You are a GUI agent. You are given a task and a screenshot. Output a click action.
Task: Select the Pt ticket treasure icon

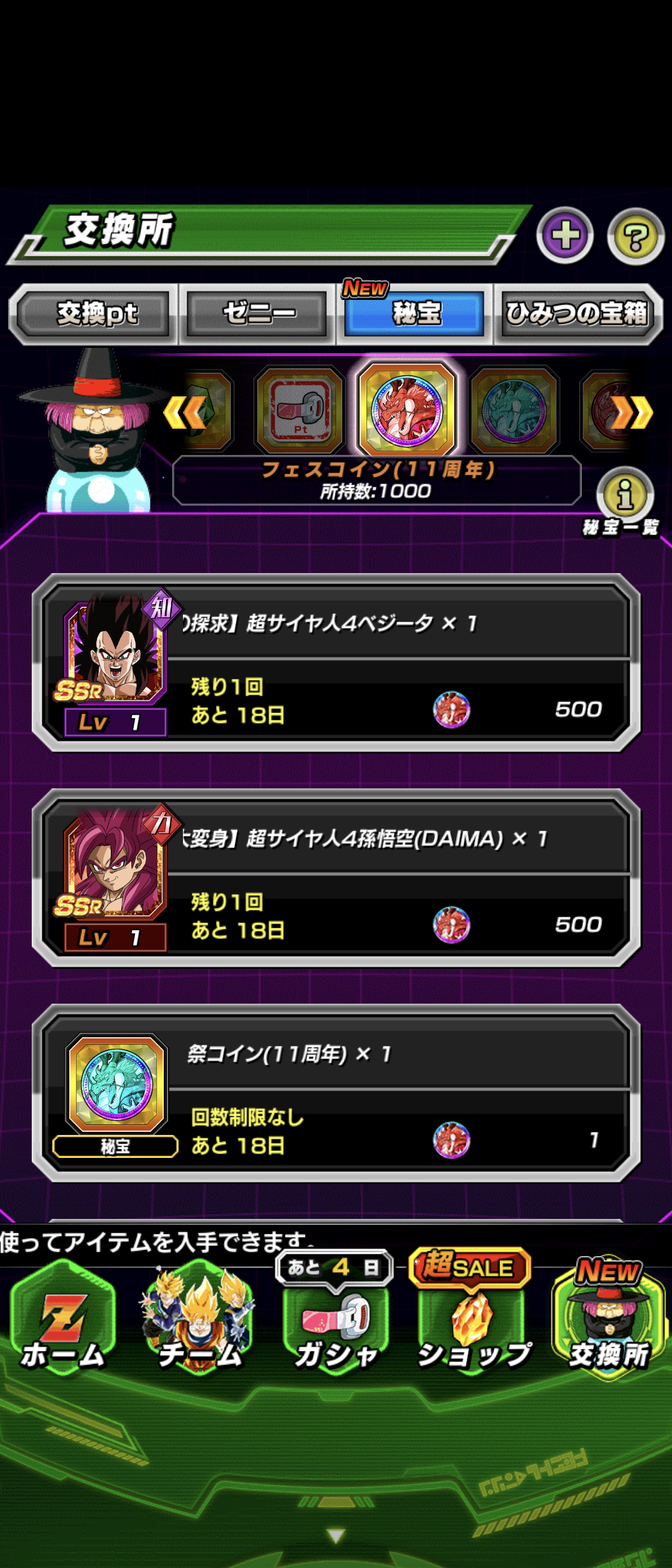[x=299, y=410]
